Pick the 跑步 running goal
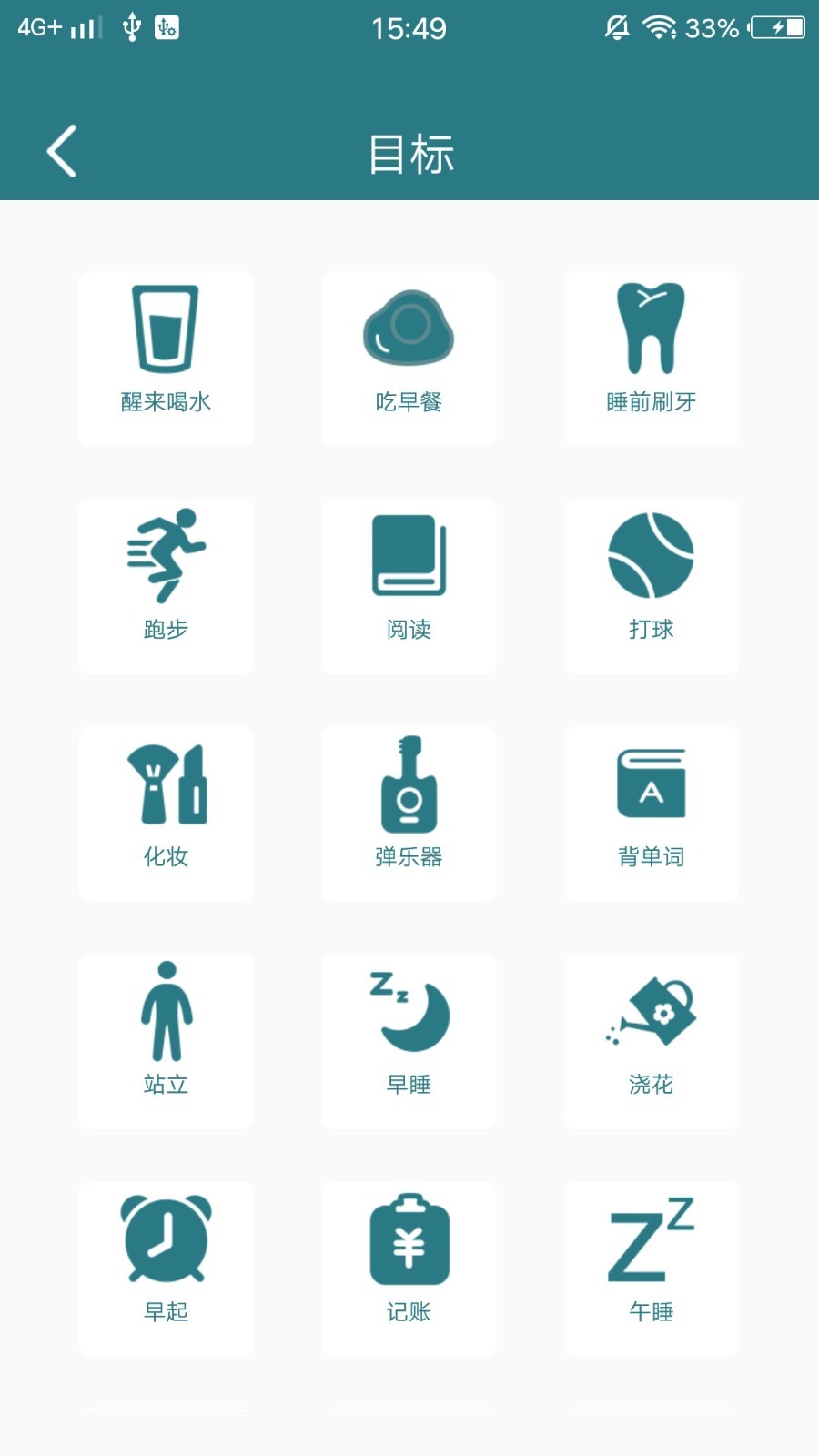The image size is (819, 1456). tap(166, 586)
